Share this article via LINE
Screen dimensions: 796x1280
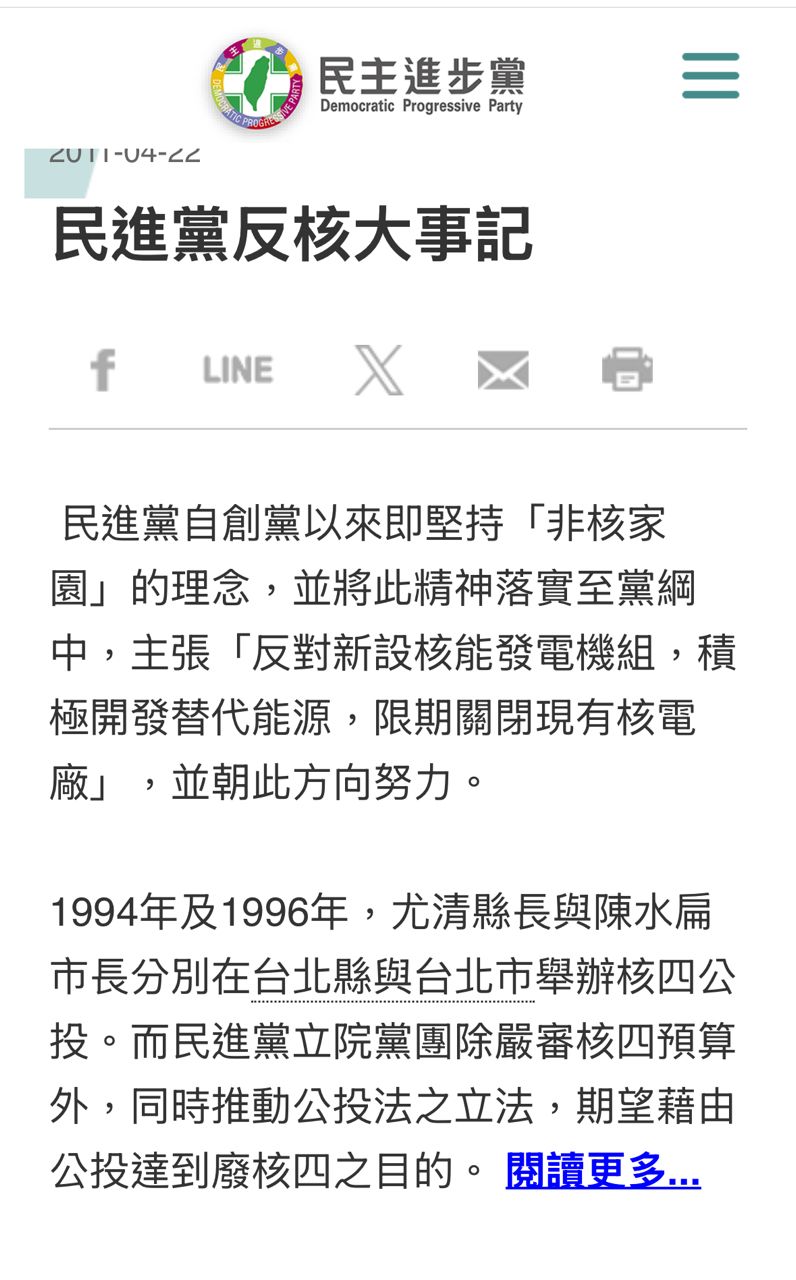[x=238, y=370]
